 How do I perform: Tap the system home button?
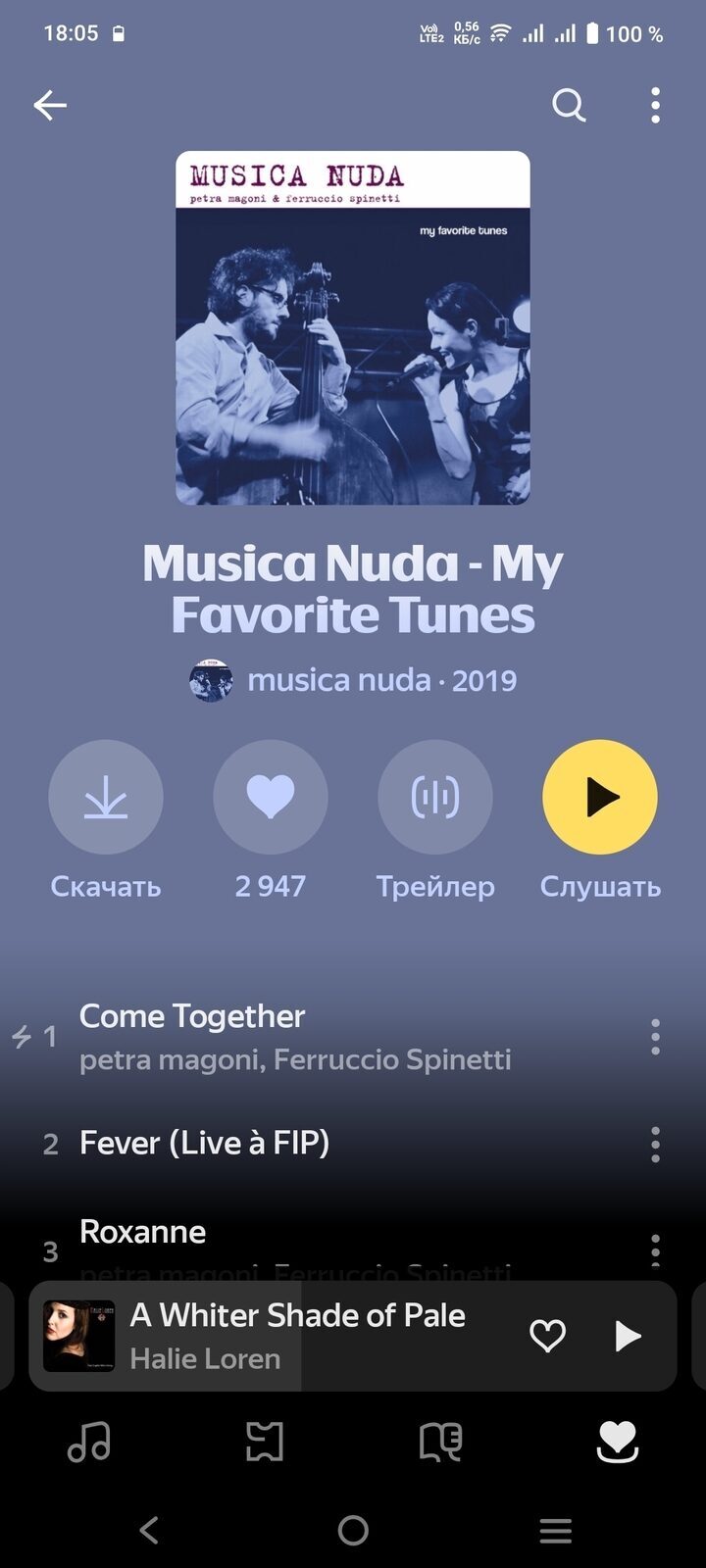click(353, 1530)
